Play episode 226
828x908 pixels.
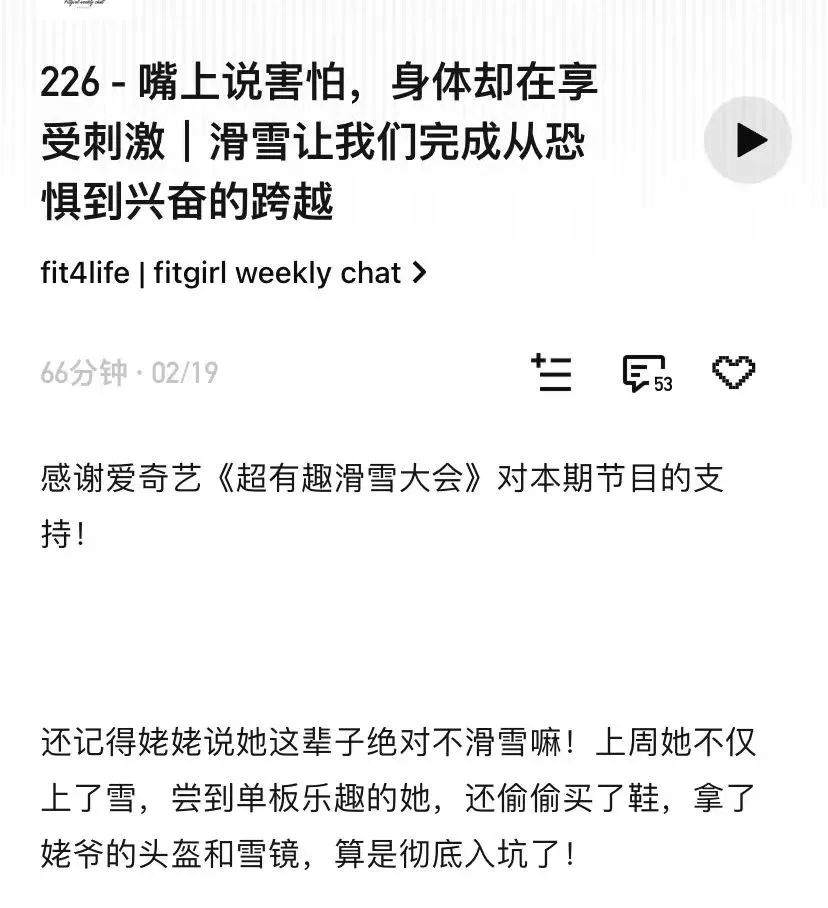tap(748, 140)
